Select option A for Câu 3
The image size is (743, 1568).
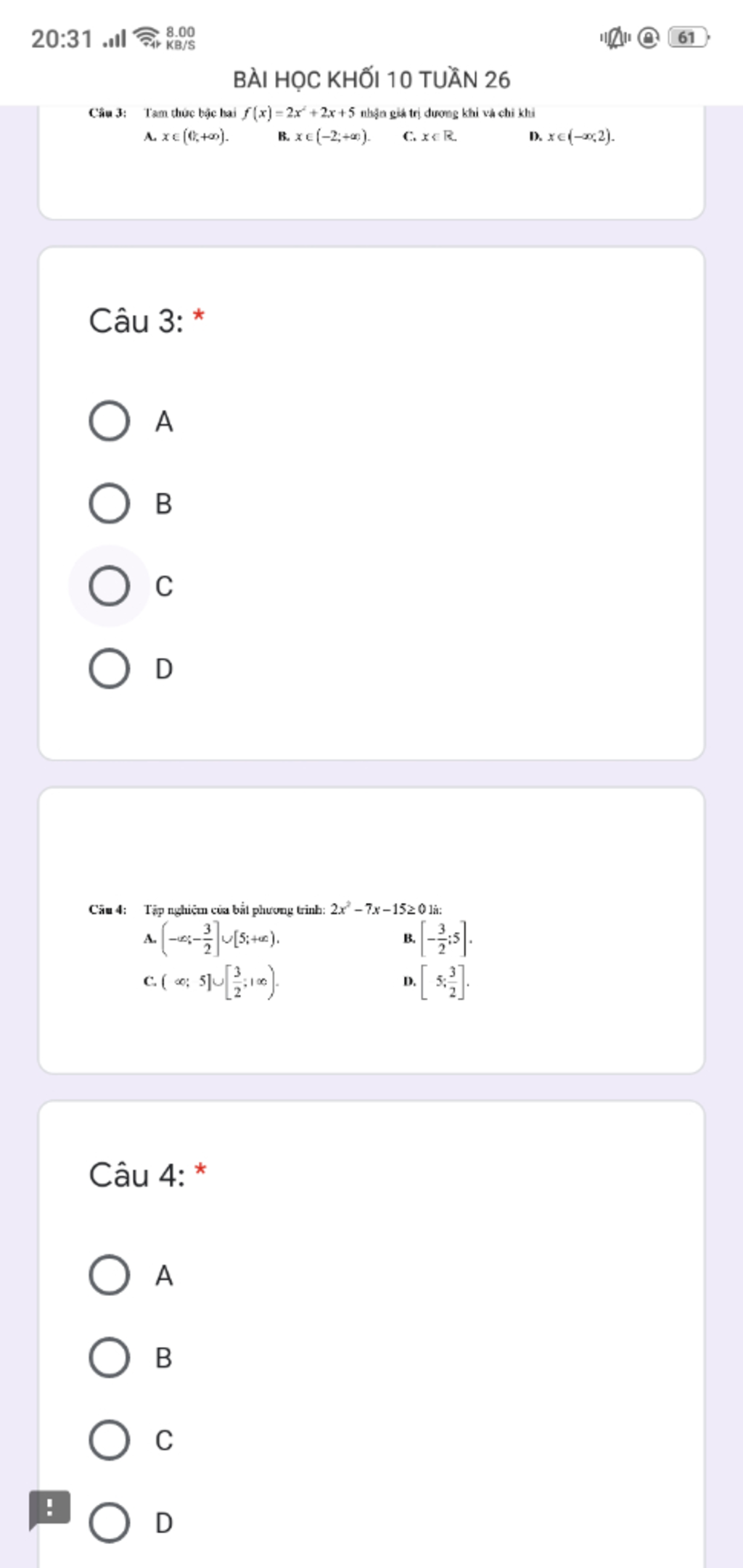[x=110, y=421]
